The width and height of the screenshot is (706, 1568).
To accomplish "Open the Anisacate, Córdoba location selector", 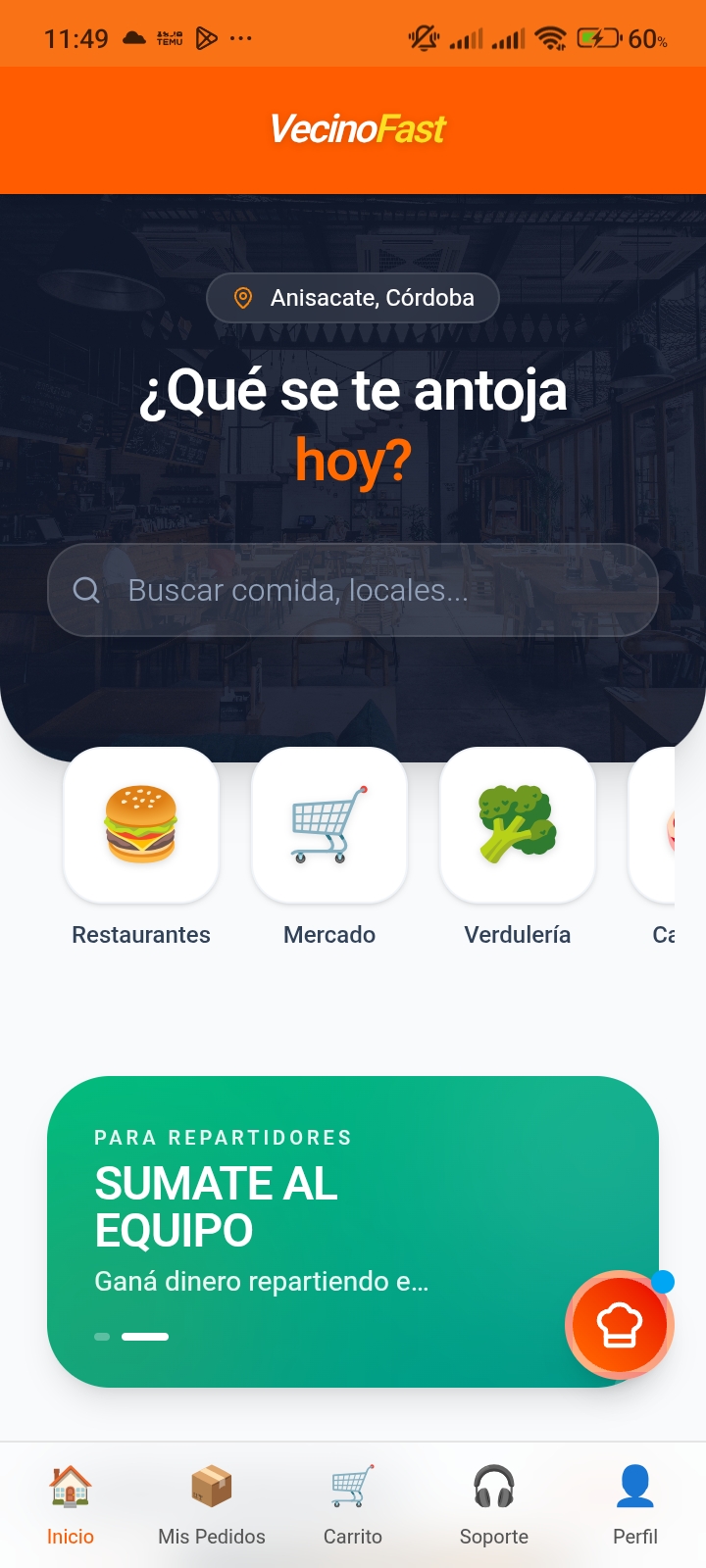I will coord(353,297).
